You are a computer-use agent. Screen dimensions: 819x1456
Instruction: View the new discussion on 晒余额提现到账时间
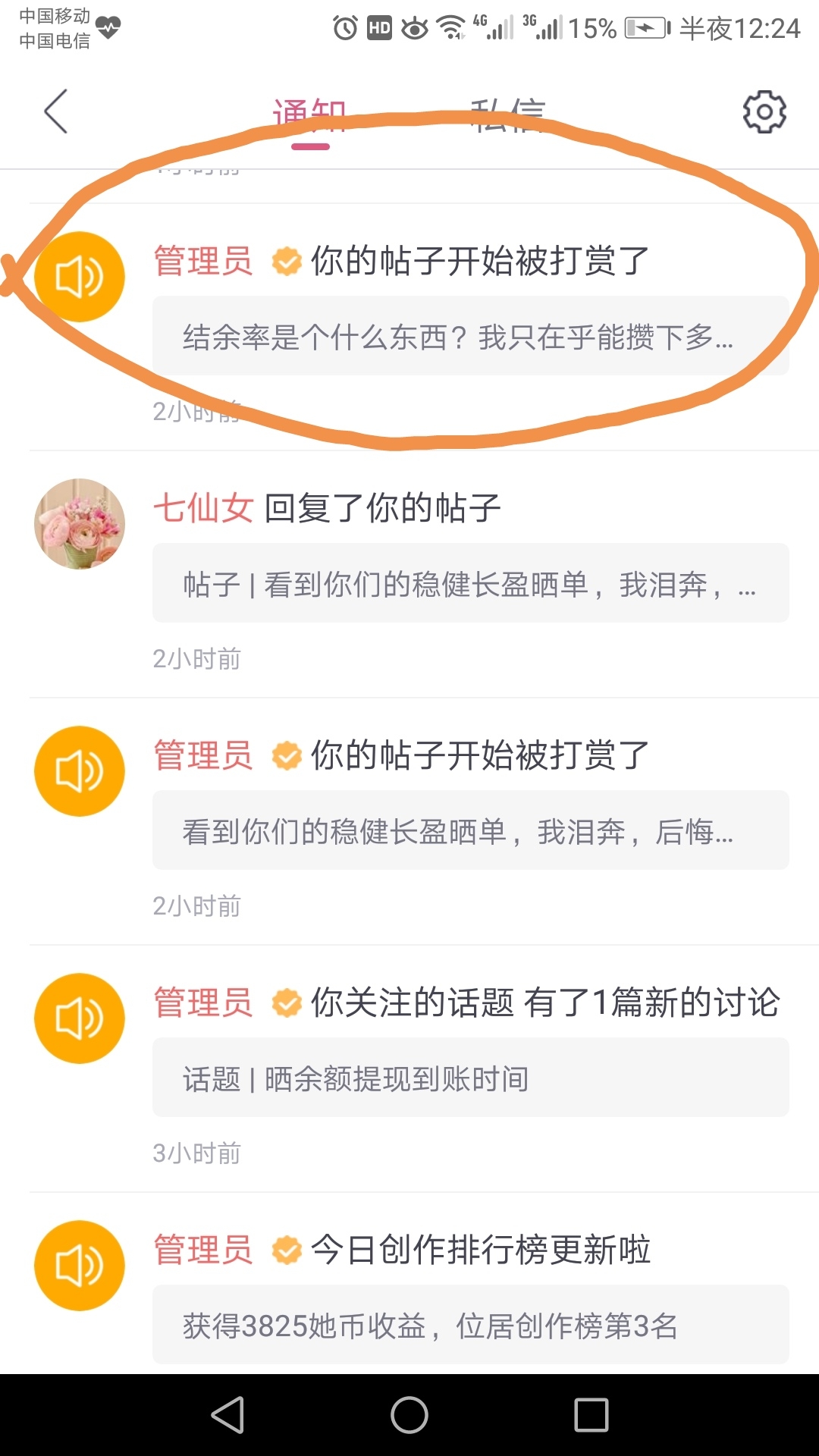coord(424,1068)
